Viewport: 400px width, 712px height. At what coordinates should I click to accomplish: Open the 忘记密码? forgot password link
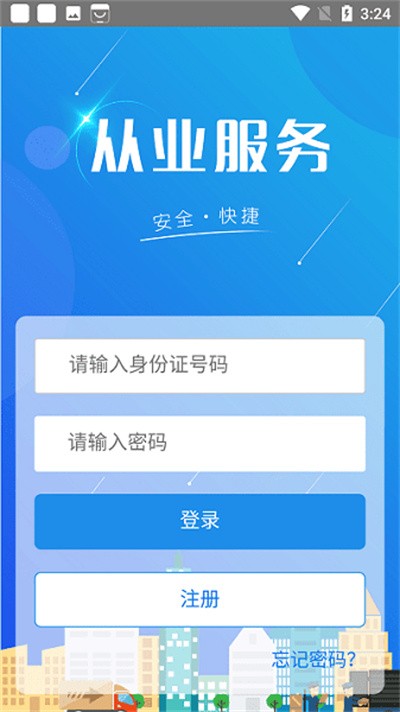[x=314, y=659]
